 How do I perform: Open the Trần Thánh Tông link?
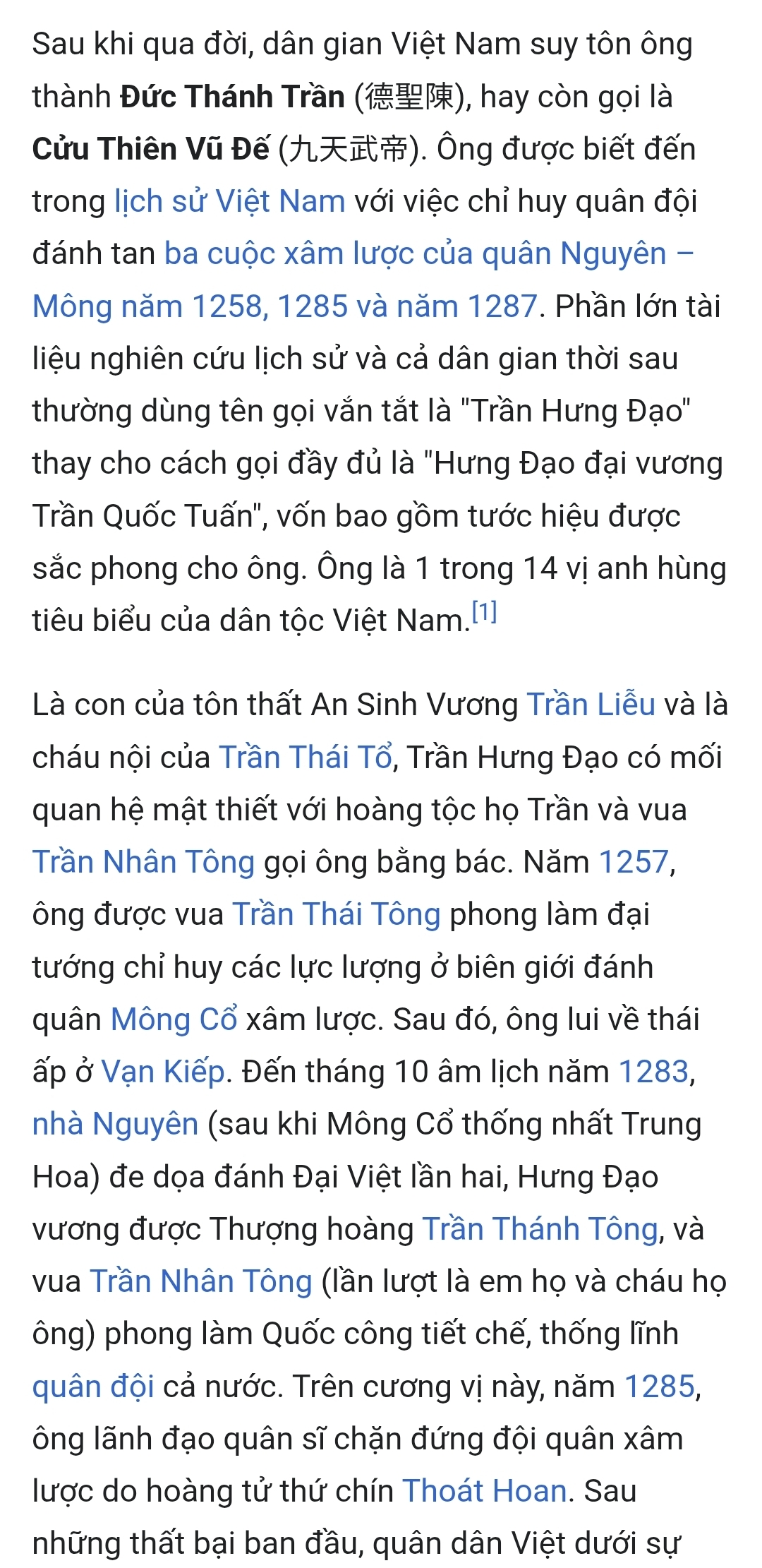540,1229
